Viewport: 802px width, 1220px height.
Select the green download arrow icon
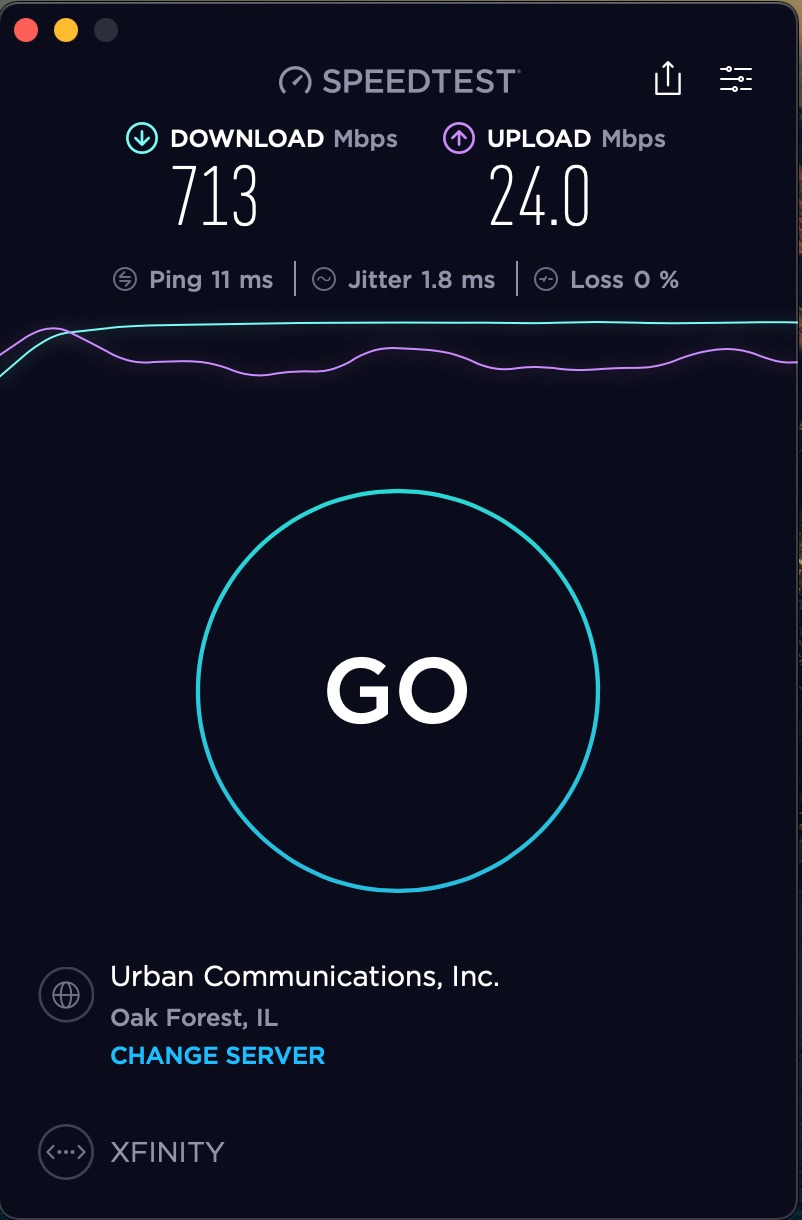[x=141, y=139]
